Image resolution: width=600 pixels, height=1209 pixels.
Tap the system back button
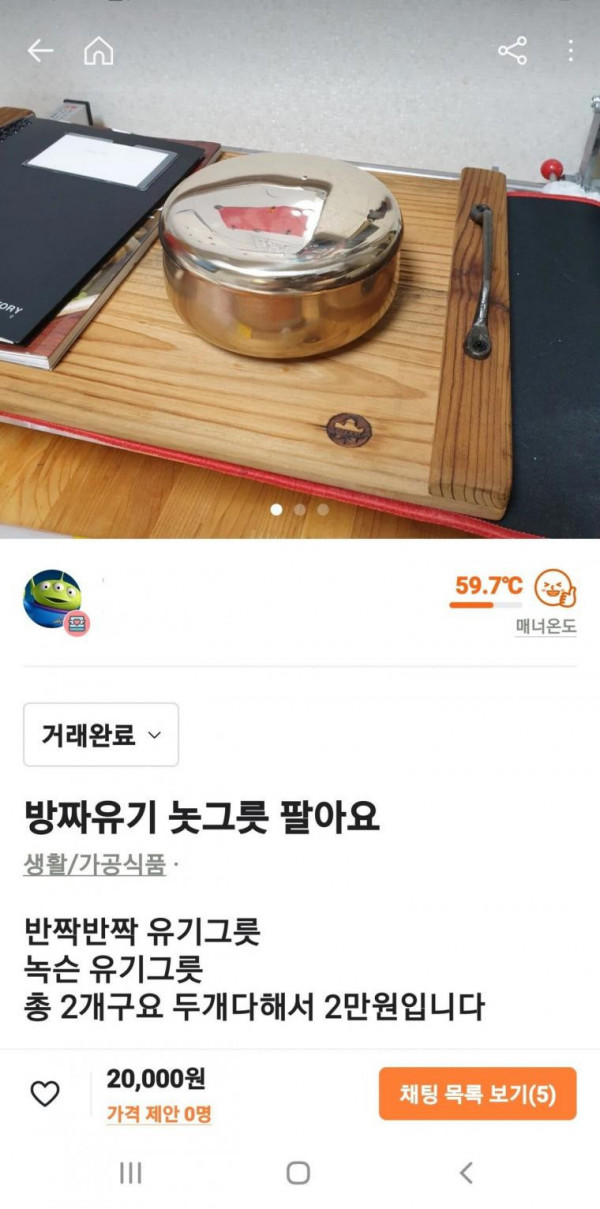coord(465,1173)
